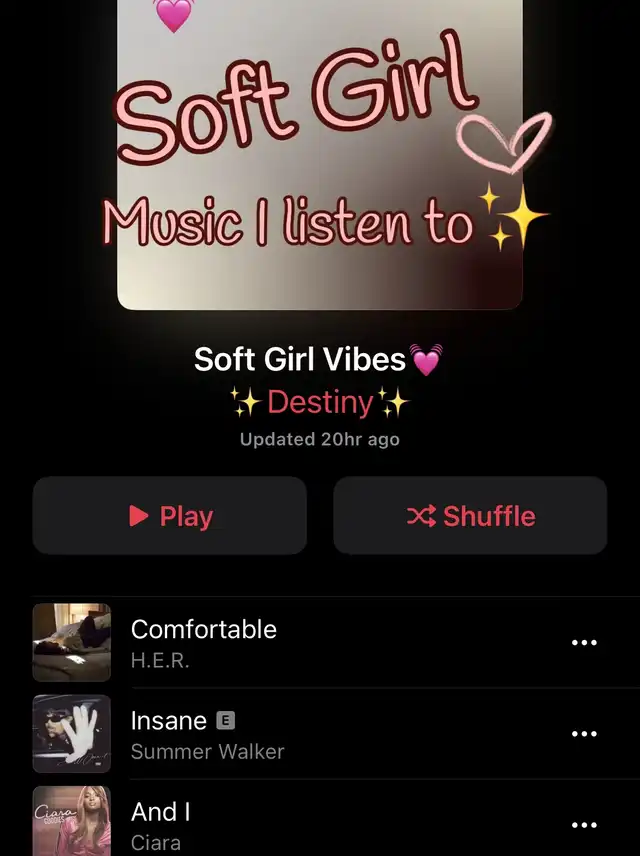Open more options for Comfortable
Viewport: 640px width, 856px height.
pos(583,643)
